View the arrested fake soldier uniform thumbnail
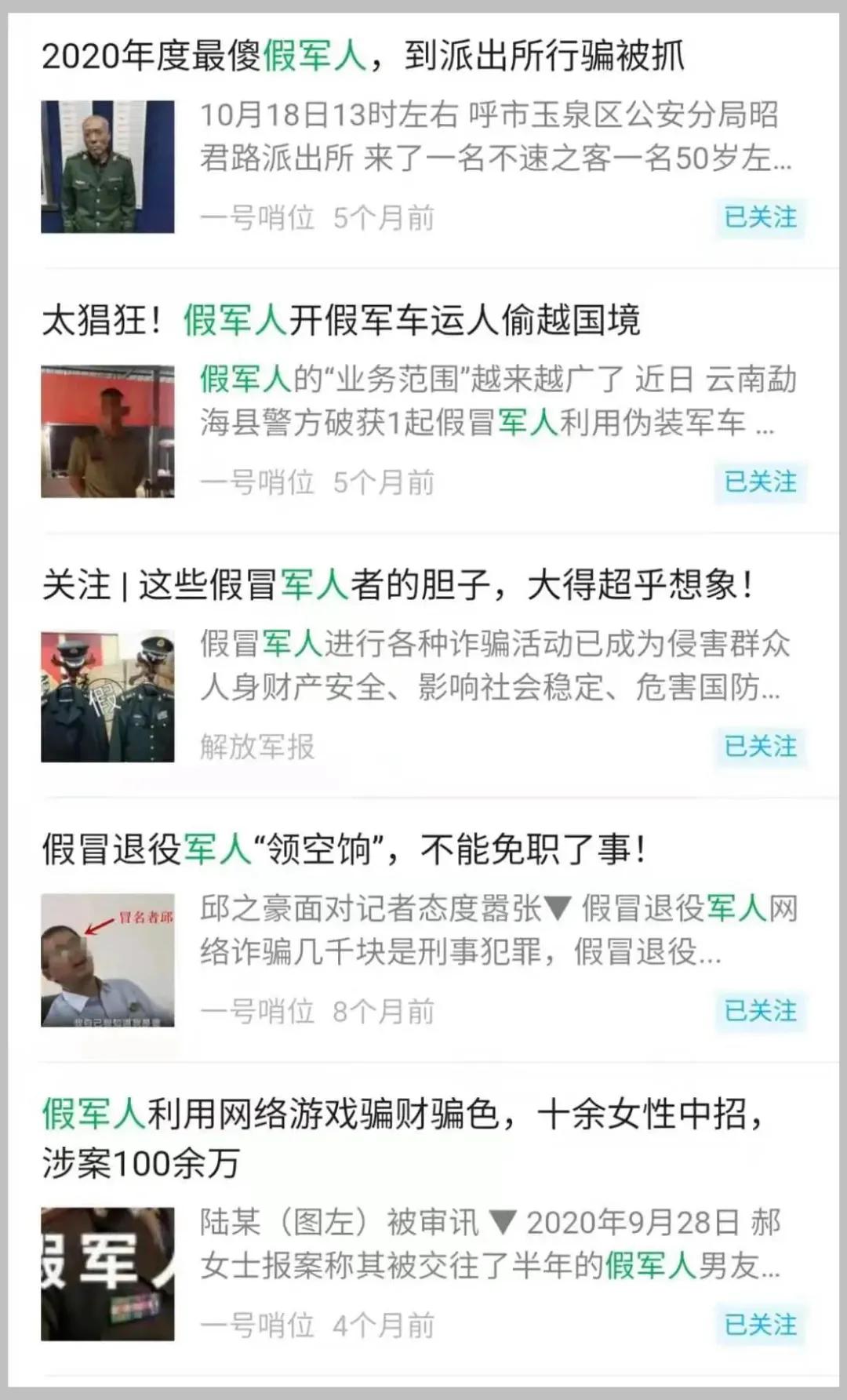Image resolution: width=847 pixels, height=1400 pixels. coord(107,166)
